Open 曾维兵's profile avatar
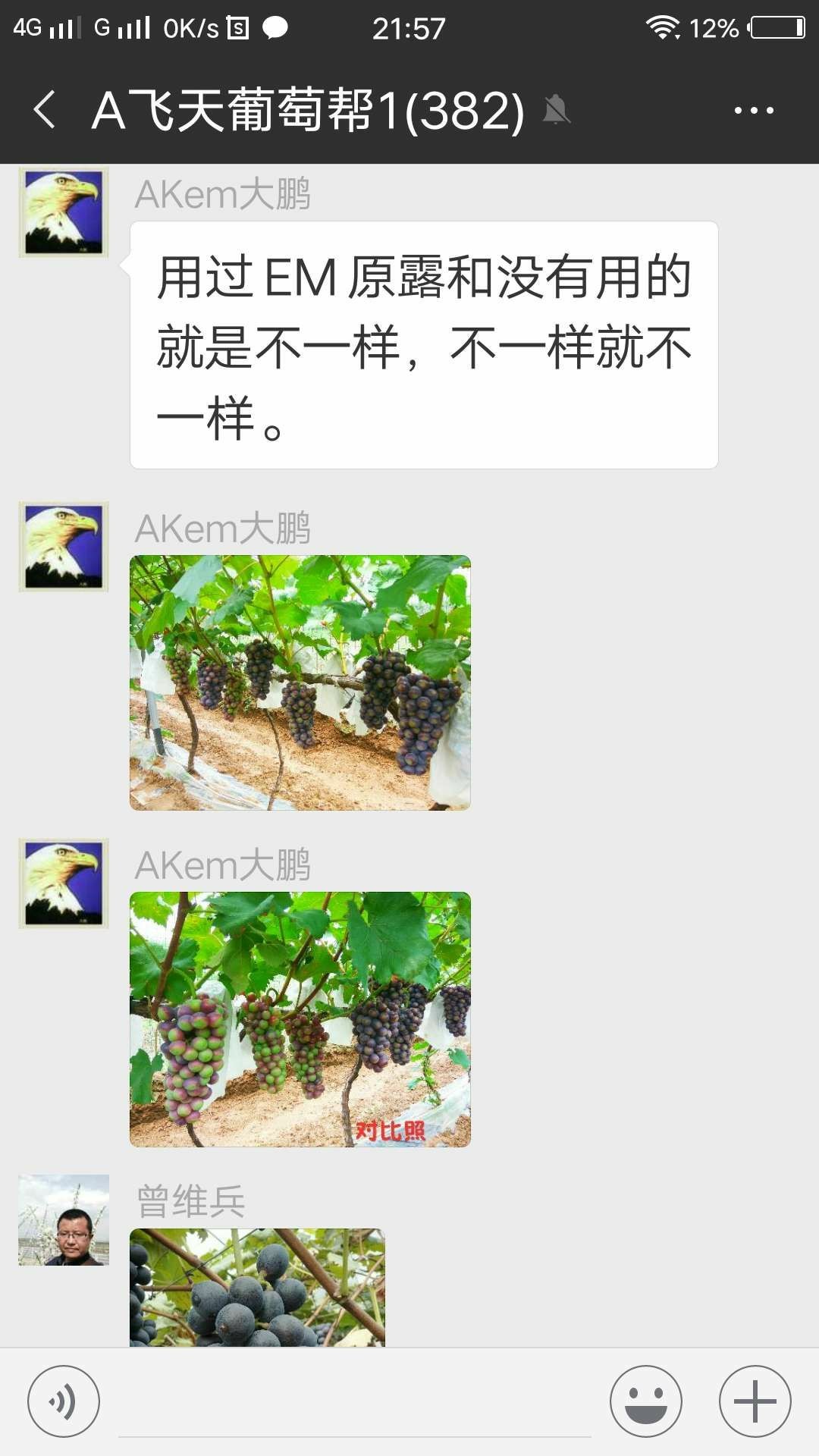This screenshot has height=1456, width=819. coord(64,1220)
